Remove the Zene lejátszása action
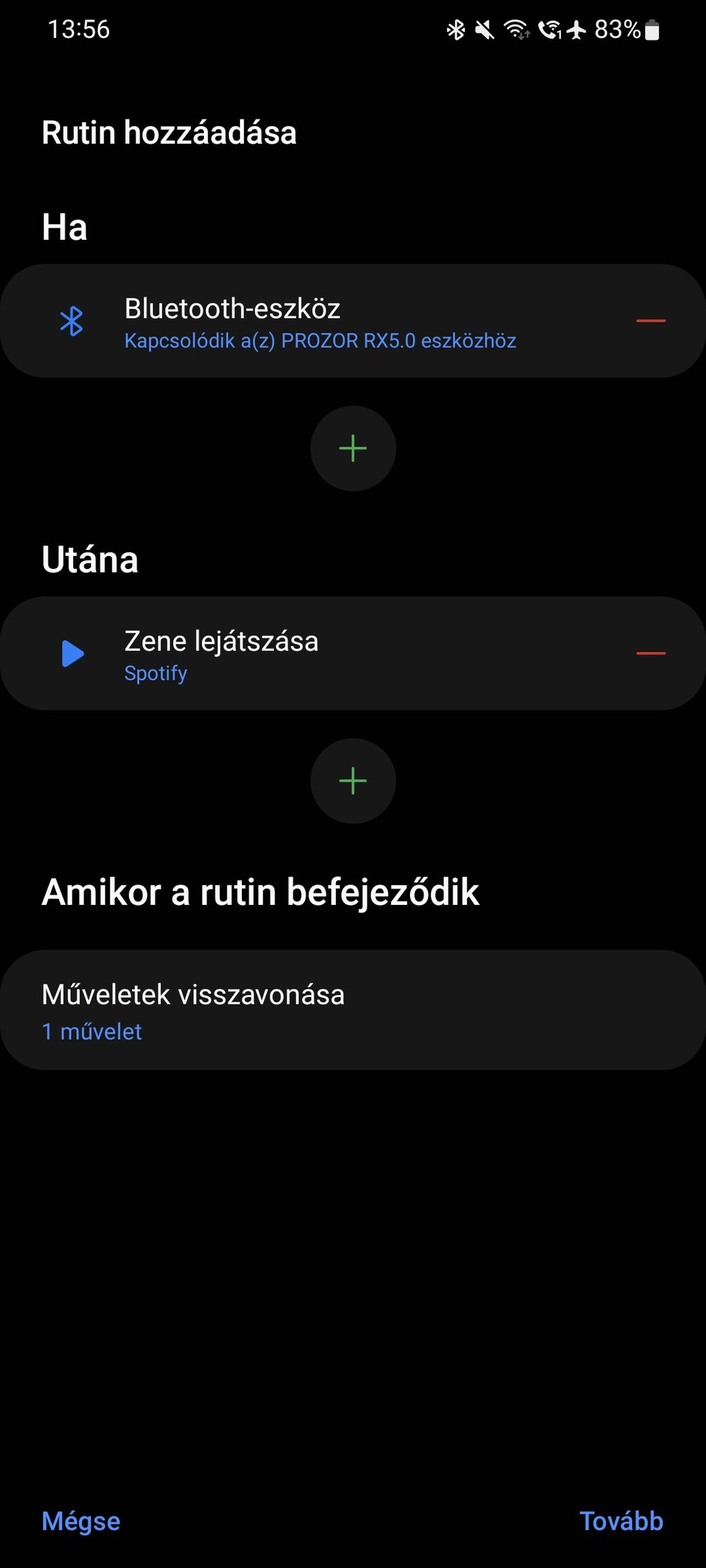The height and width of the screenshot is (1568, 706). (x=650, y=654)
